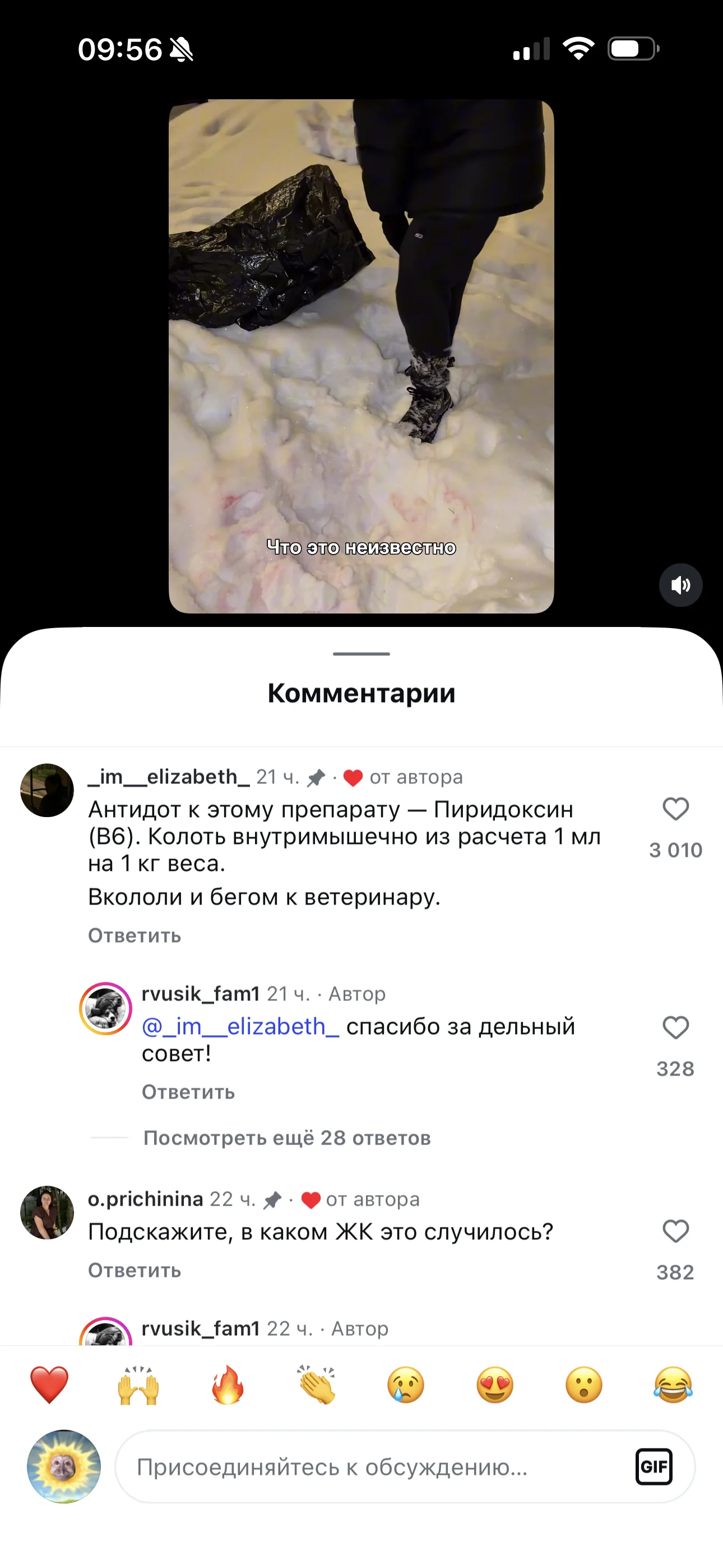Screen dimensions: 723x1568
Task: Pick the crying face emoji
Action: point(406,1385)
